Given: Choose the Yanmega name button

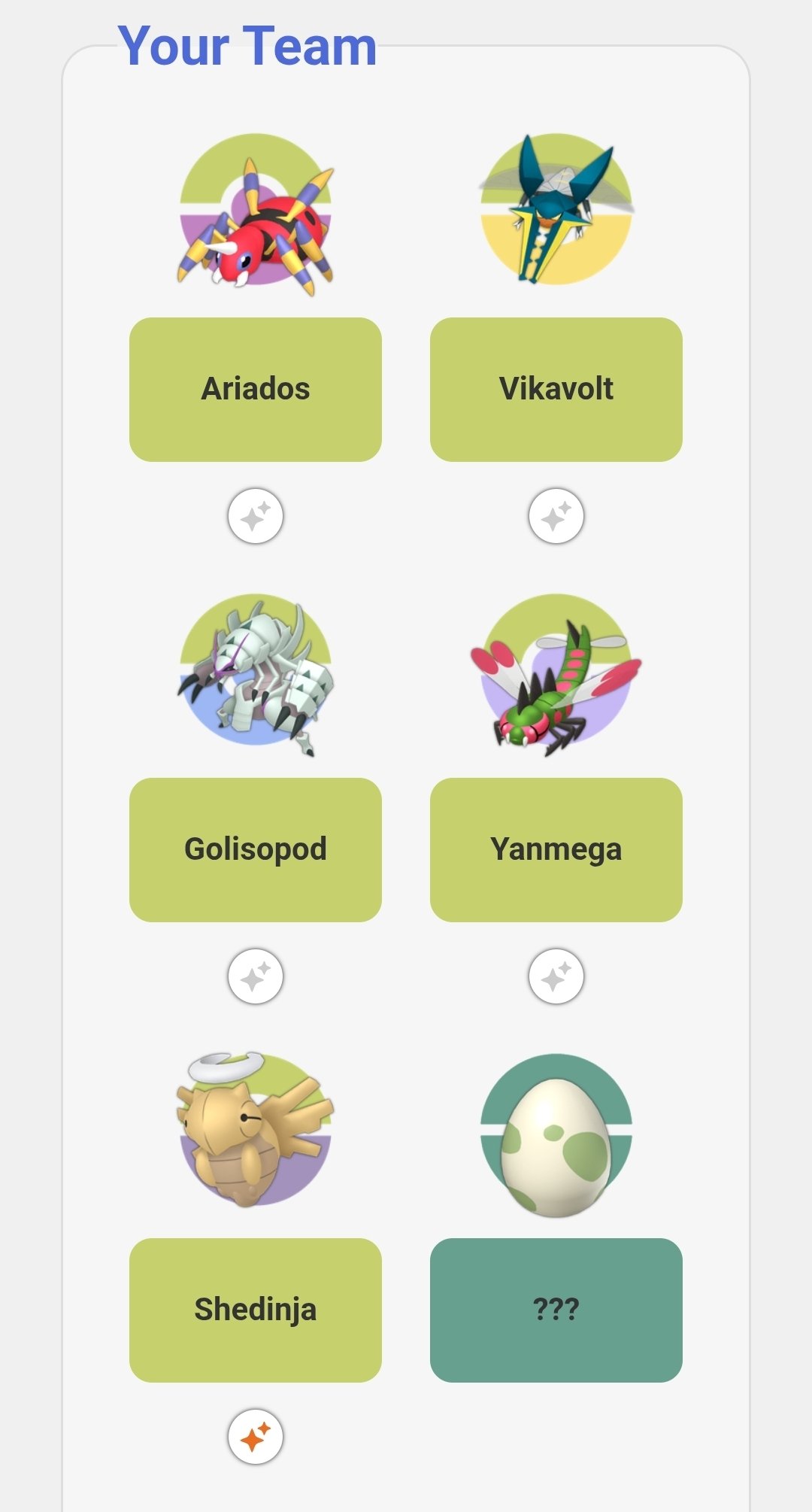Looking at the screenshot, I should coord(556,850).
